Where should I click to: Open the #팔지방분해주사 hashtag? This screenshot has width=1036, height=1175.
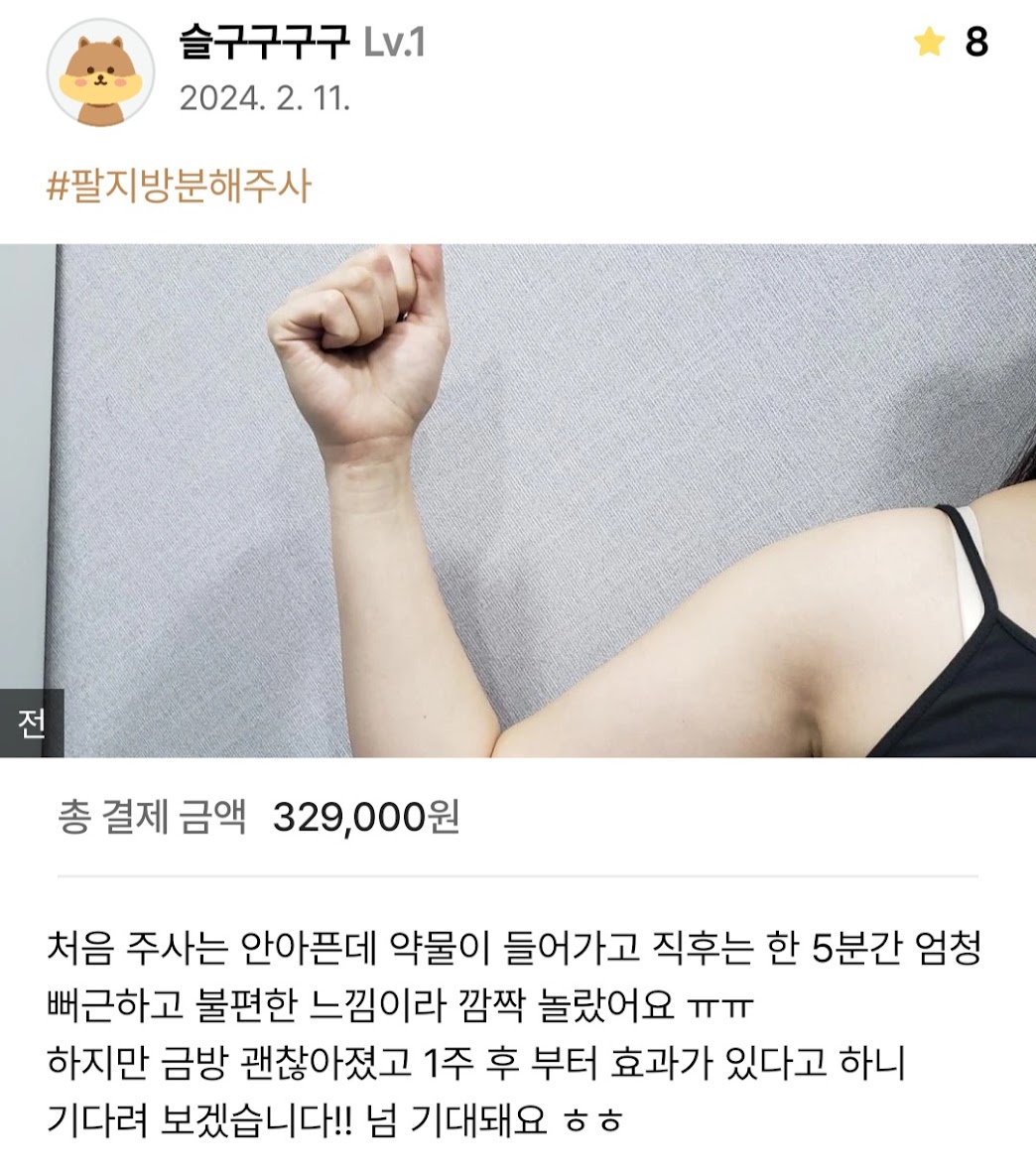point(180,186)
